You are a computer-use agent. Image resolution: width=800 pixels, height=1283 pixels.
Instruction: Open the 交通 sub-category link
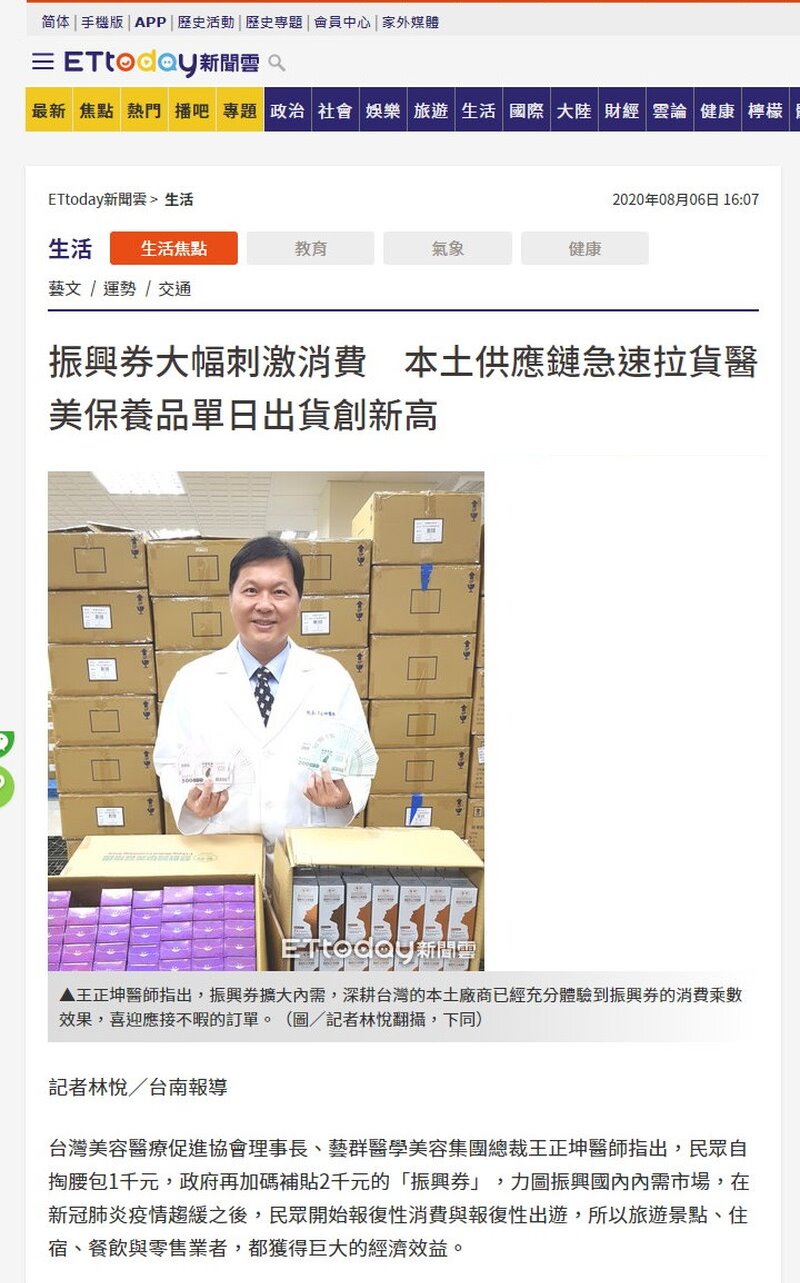[x=174, y=289]
